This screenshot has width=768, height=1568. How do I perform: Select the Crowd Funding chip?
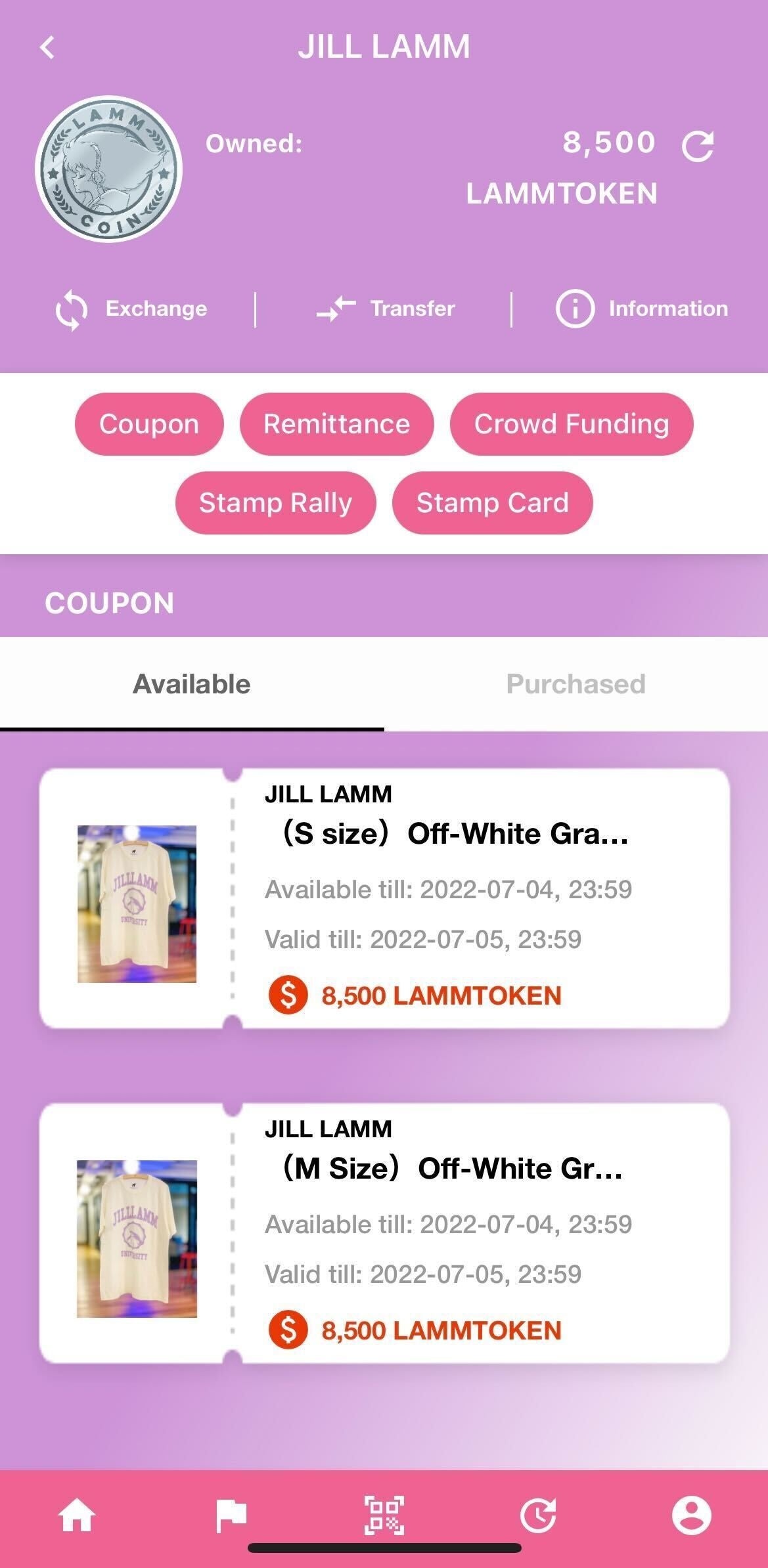[x=571, y=424]
